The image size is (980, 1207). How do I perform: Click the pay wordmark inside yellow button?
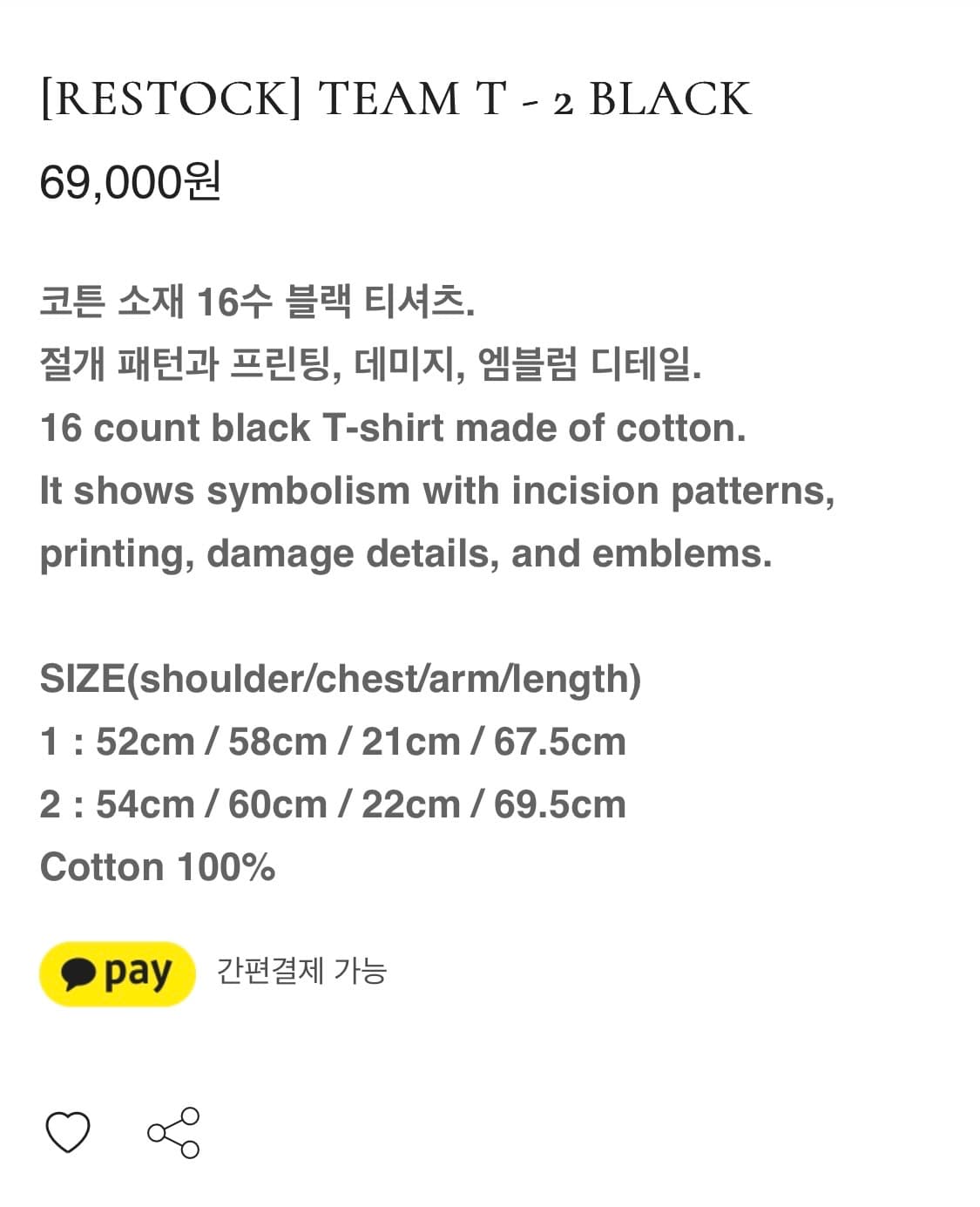click(x=139, y=973)
